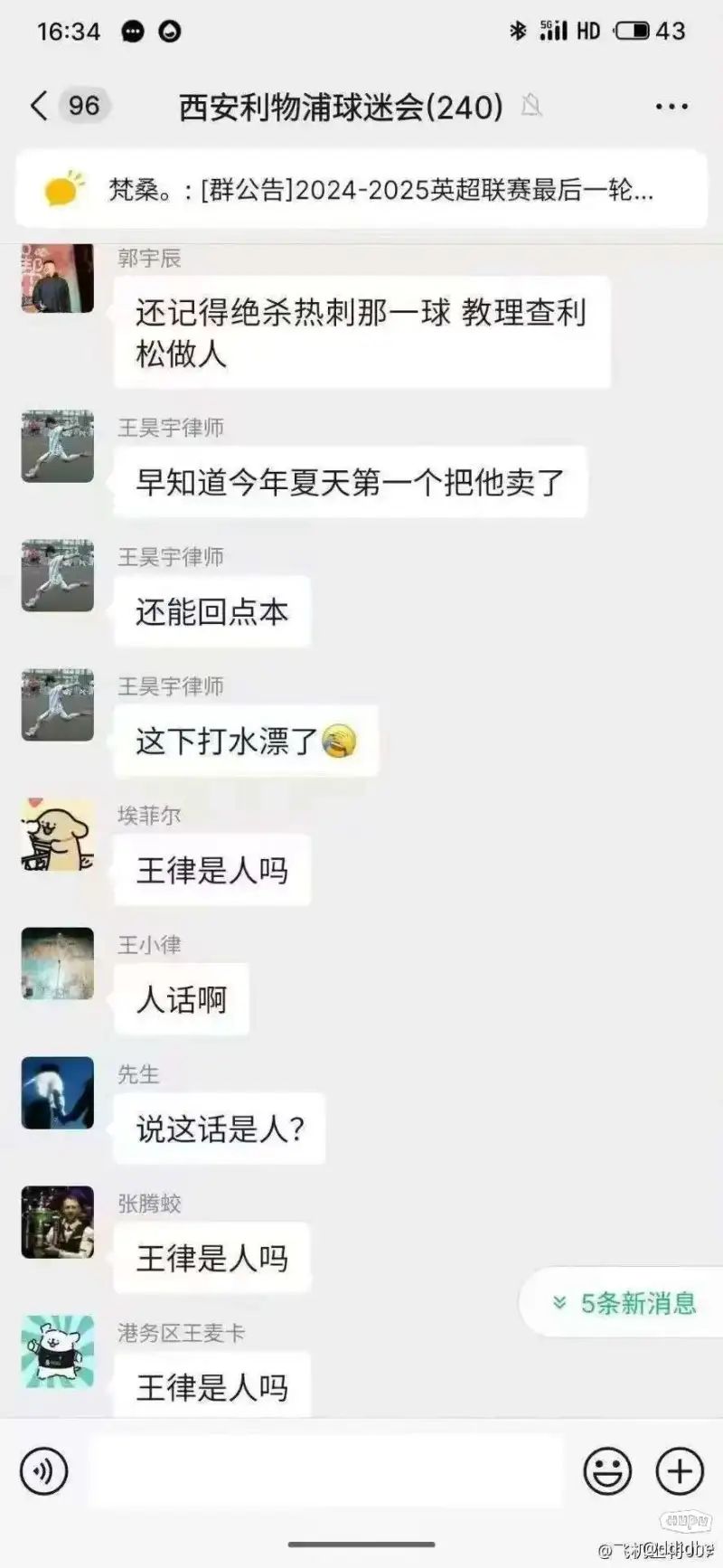
Task: Go back to the chat list
Action: [39, 106]
